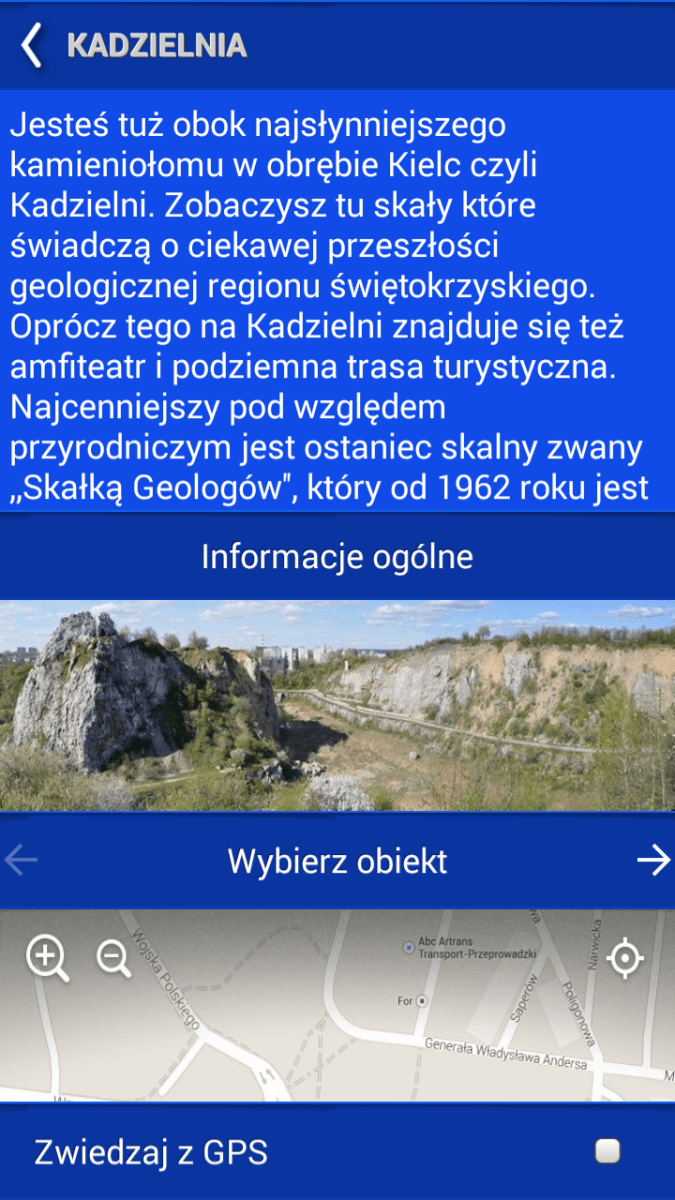Open the Kadzielnia quarry panorama photo

pyautogui.click(x=337, y=706)
